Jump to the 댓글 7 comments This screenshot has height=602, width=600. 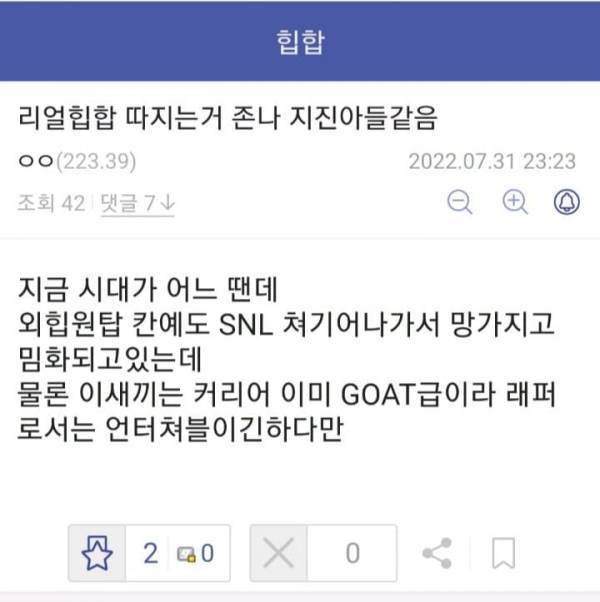tap(138, 203)
